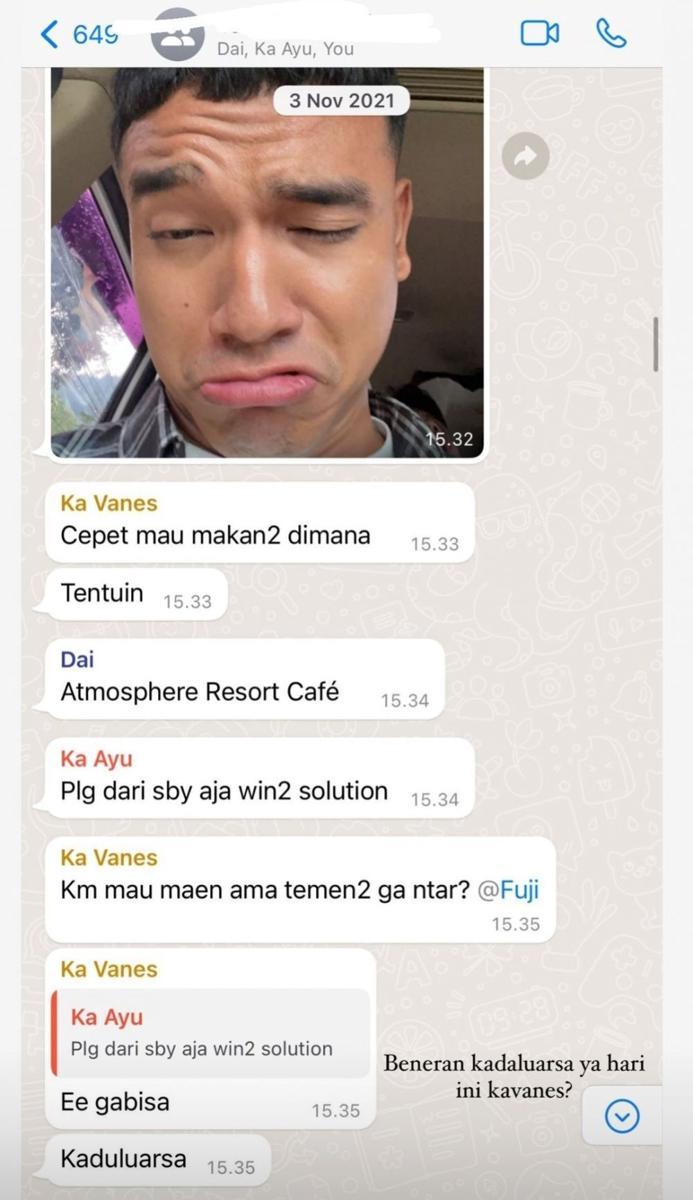
Task: Open the group info header
Action: pos(300,36)
